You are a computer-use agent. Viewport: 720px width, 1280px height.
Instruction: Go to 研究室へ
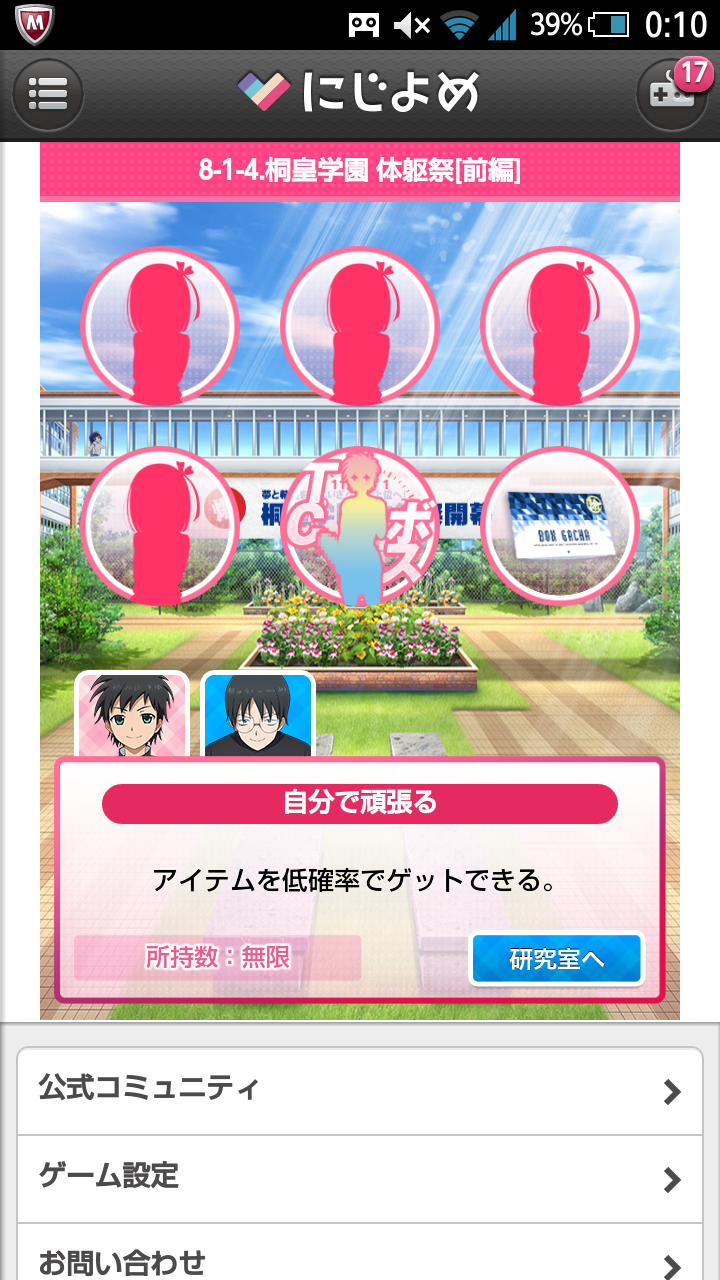(557, 960)
